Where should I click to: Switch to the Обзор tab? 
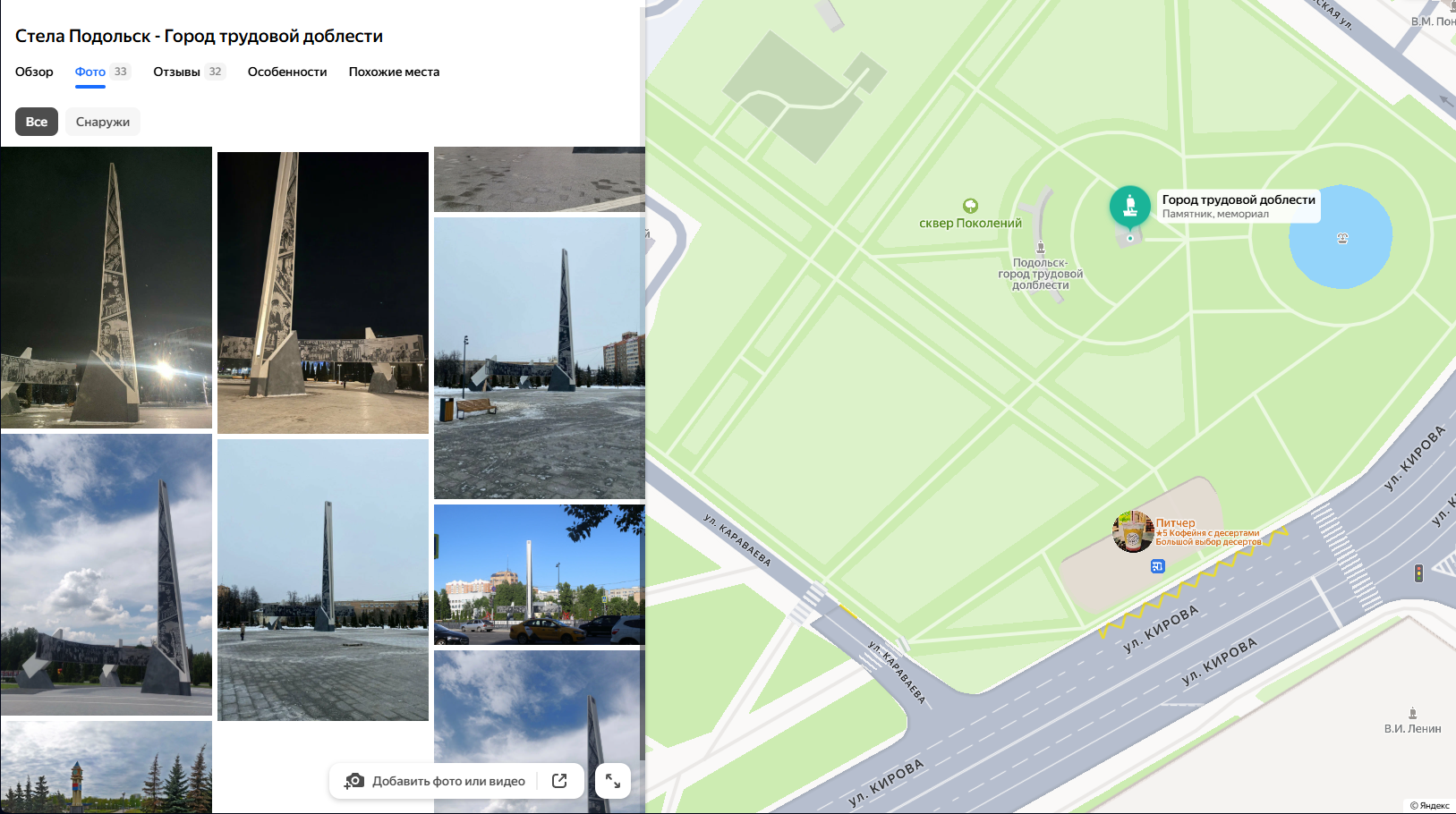(34, 72)
